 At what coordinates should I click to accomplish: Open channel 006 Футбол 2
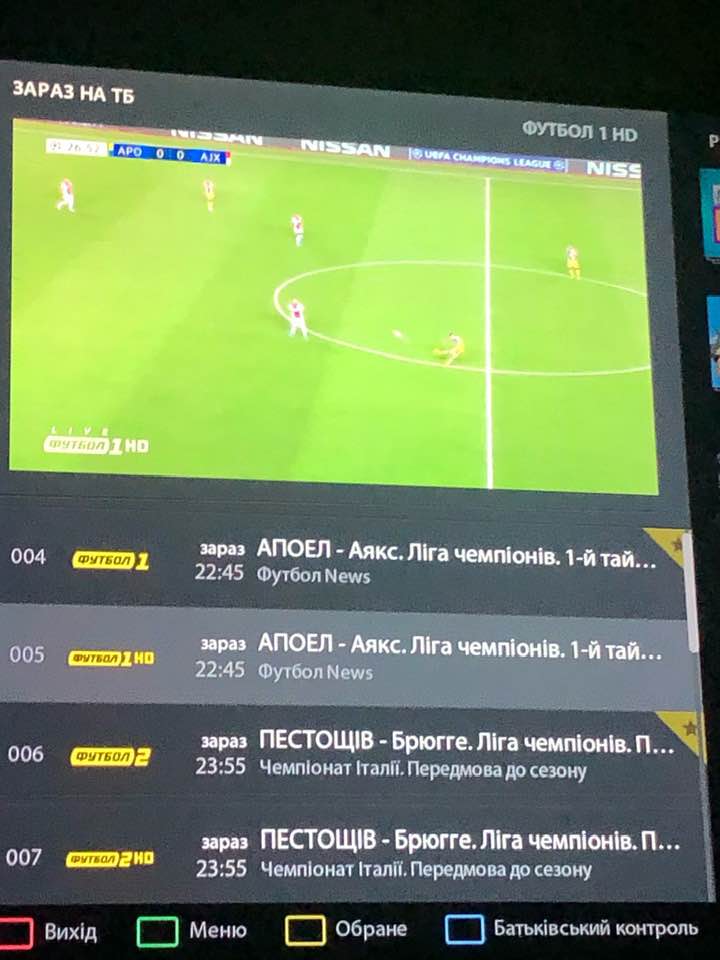340,755
